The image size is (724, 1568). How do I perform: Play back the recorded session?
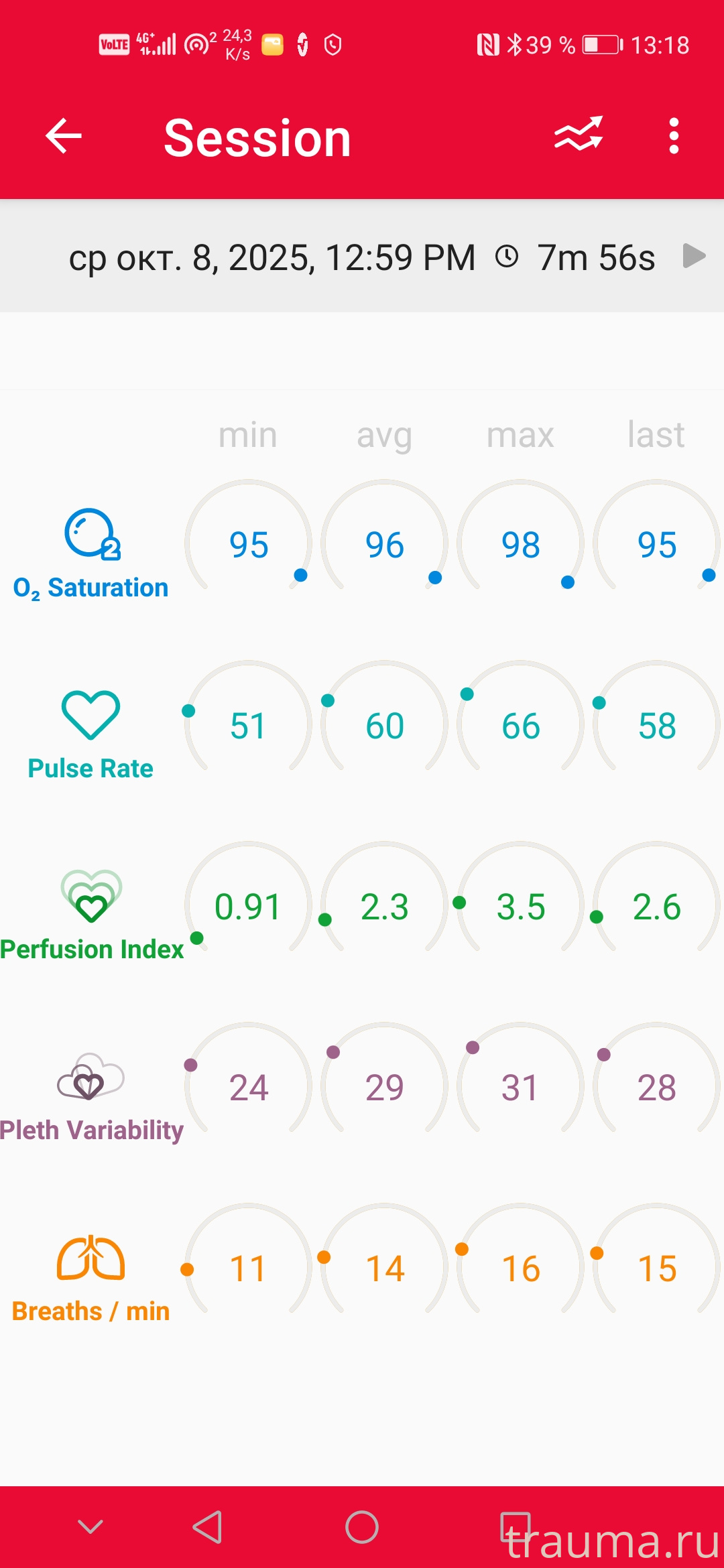coord(694,256)
